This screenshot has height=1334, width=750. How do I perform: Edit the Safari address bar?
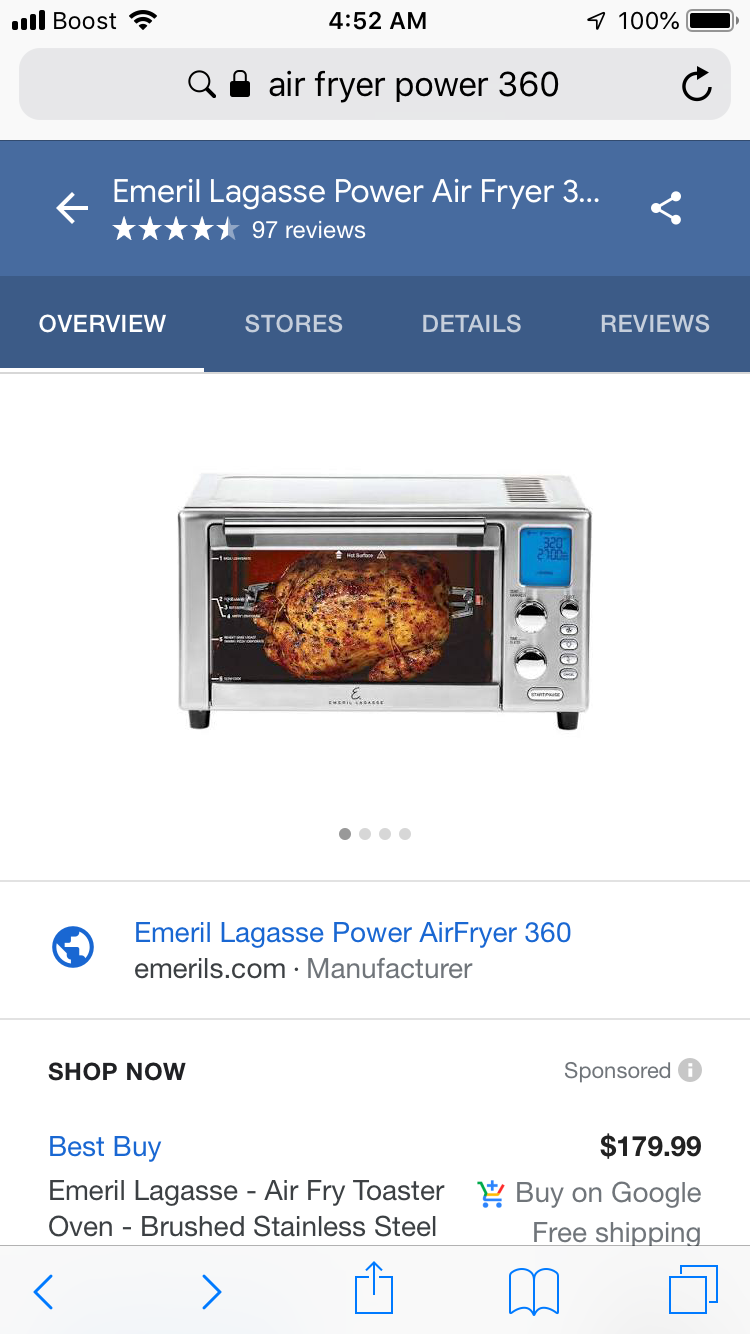click(375, 85)
